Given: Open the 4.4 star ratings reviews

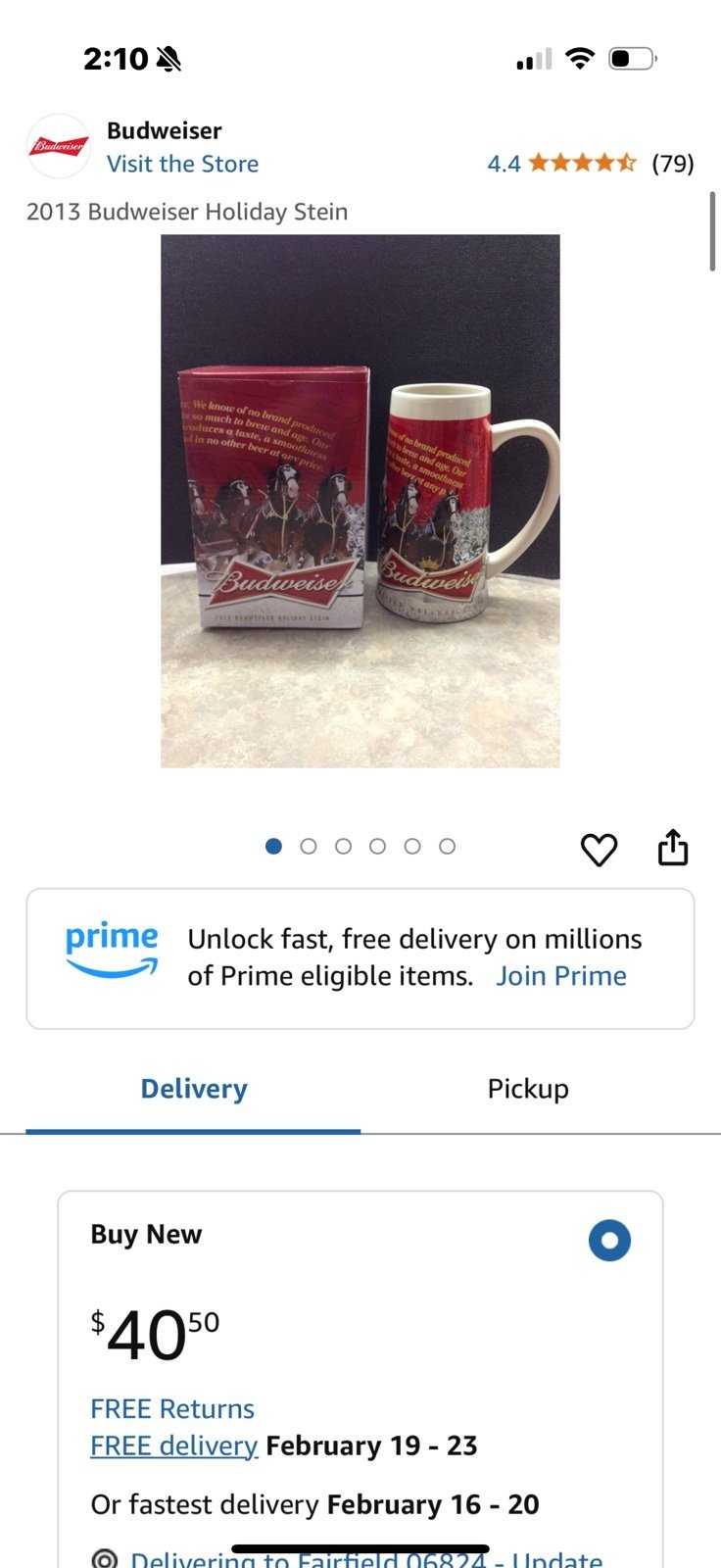Looking at the screenshot, I should (591, 163).
